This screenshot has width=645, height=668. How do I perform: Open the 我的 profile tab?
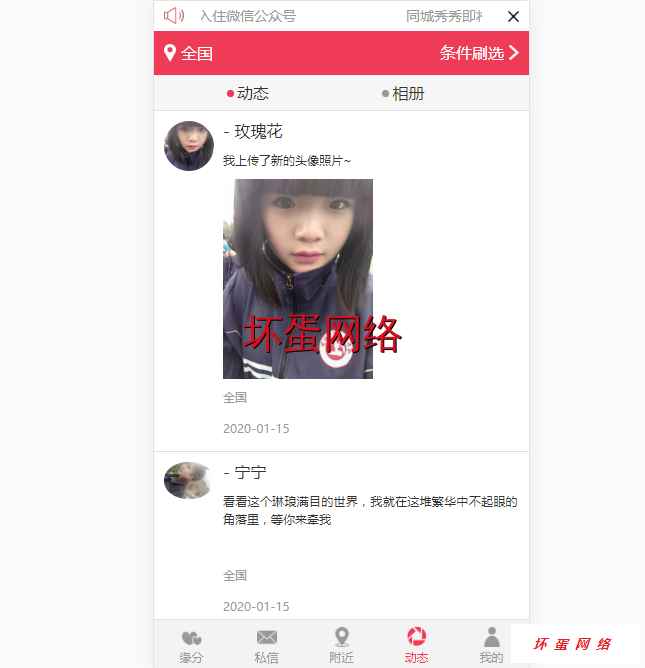490,646
